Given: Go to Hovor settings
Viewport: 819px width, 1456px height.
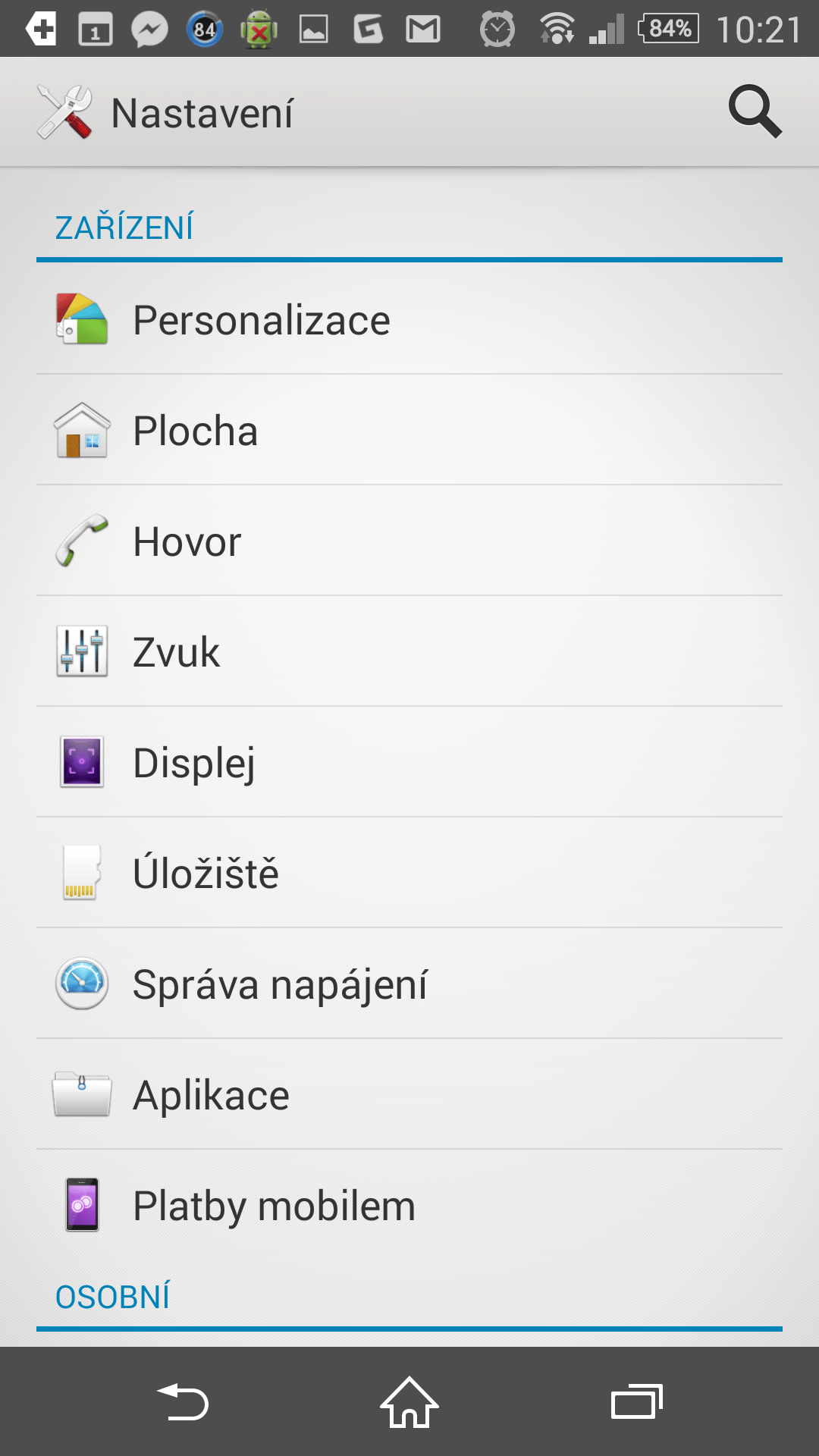Looking at the screenshot, I should coord(409,541).
